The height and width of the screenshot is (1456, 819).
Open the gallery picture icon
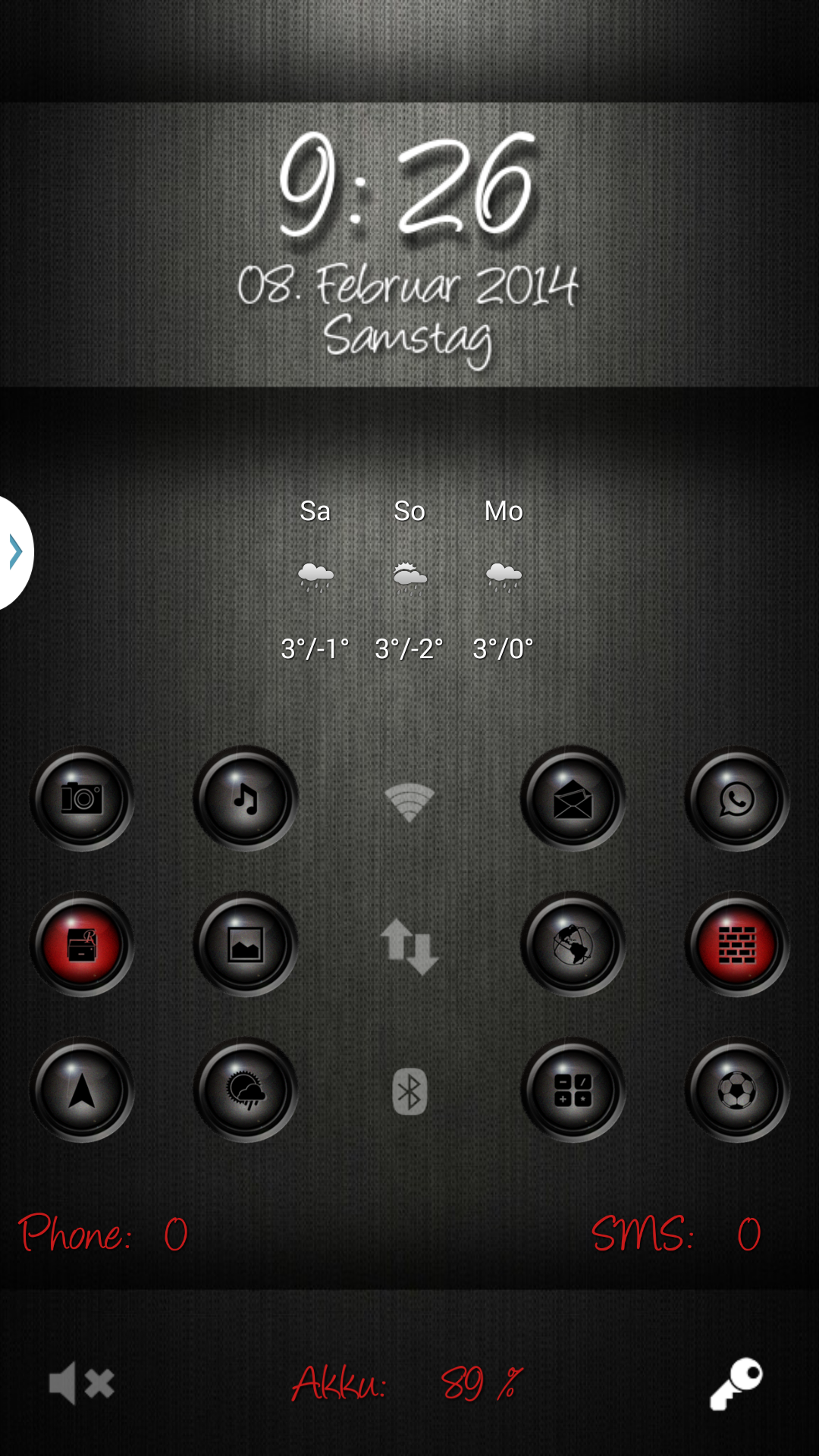click(x=246, y=944)
